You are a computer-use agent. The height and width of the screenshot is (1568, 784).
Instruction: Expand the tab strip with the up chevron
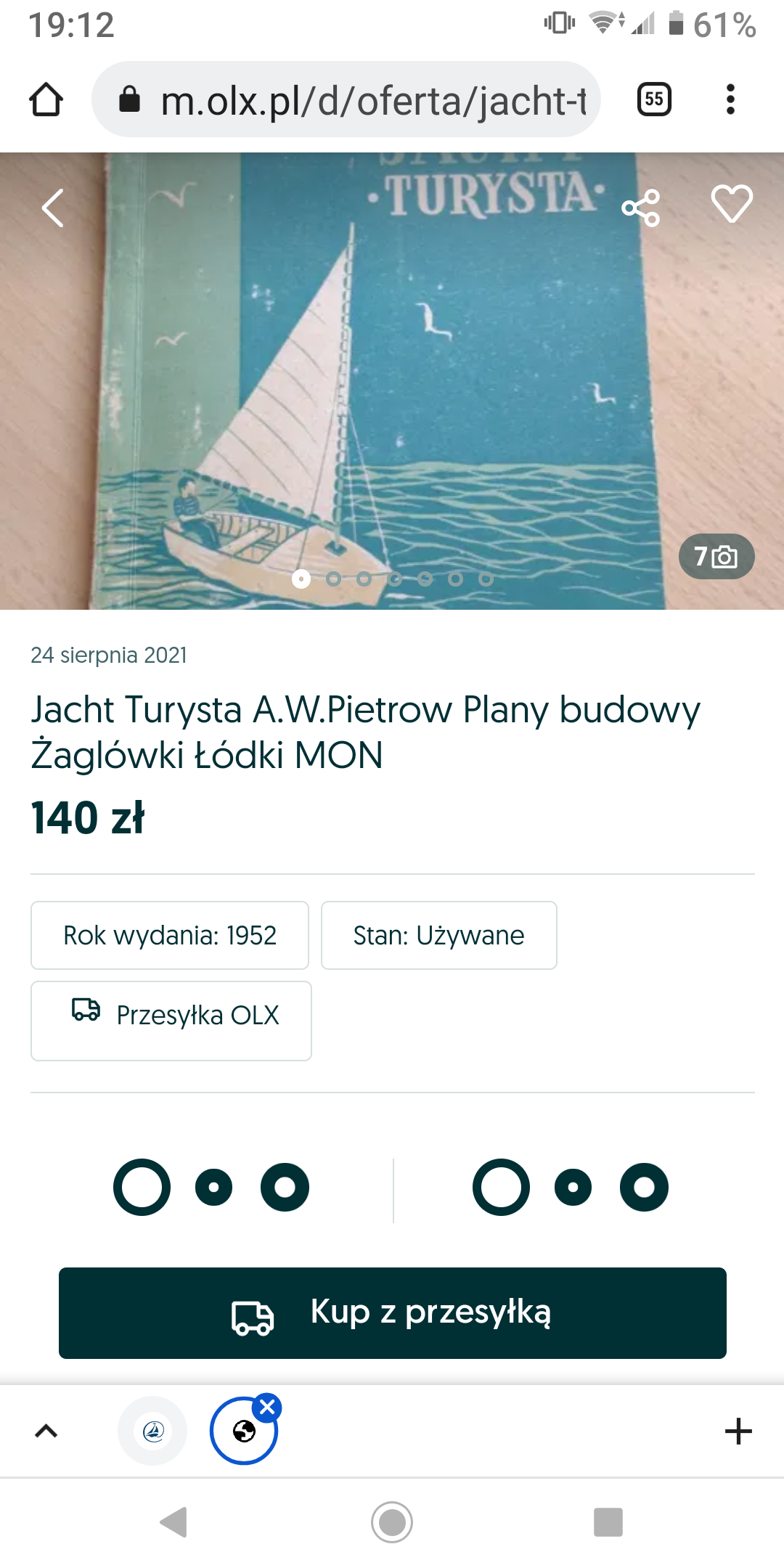click(46, 1432)
